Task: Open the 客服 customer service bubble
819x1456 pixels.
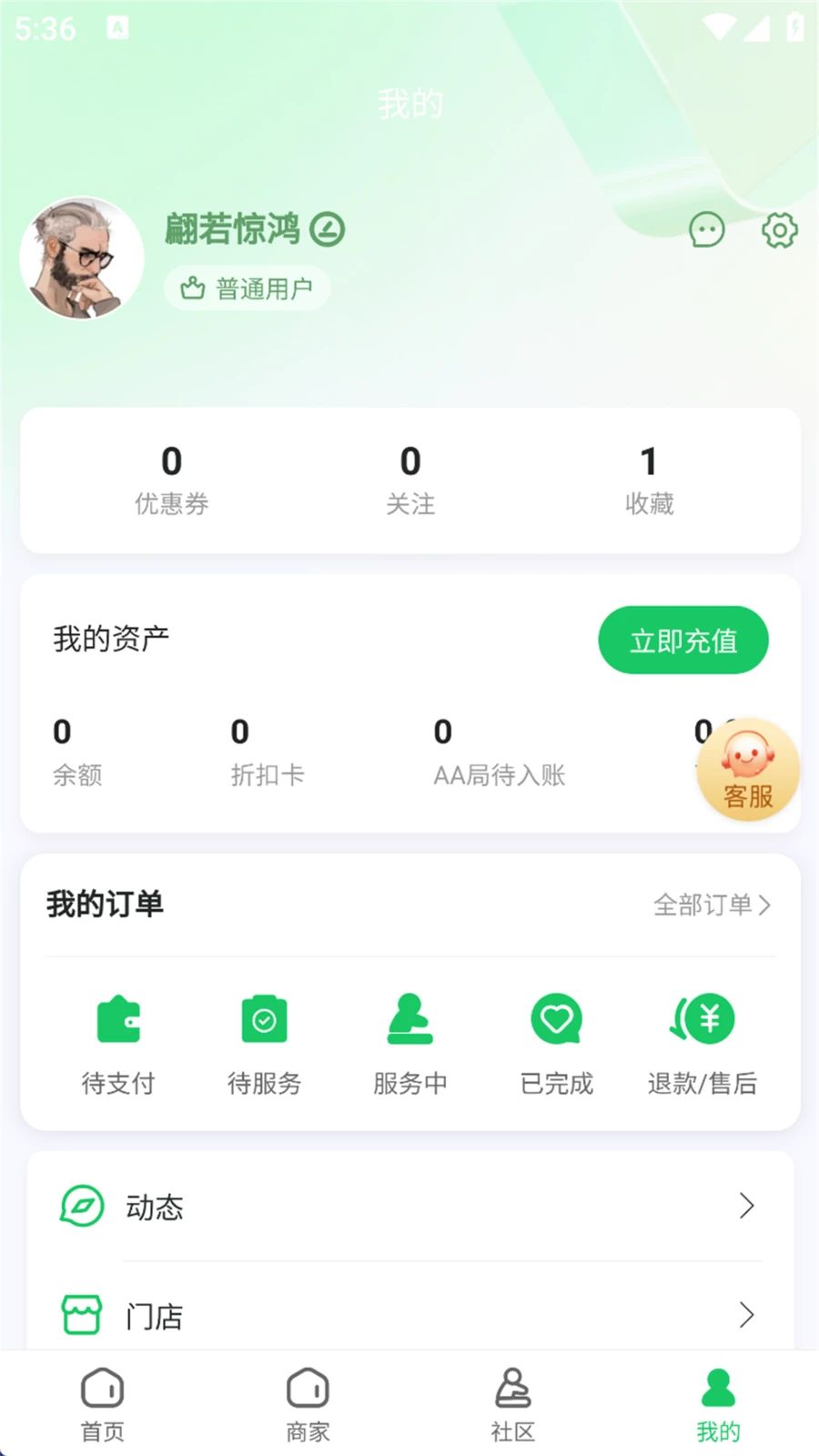Action: (748, 770)
